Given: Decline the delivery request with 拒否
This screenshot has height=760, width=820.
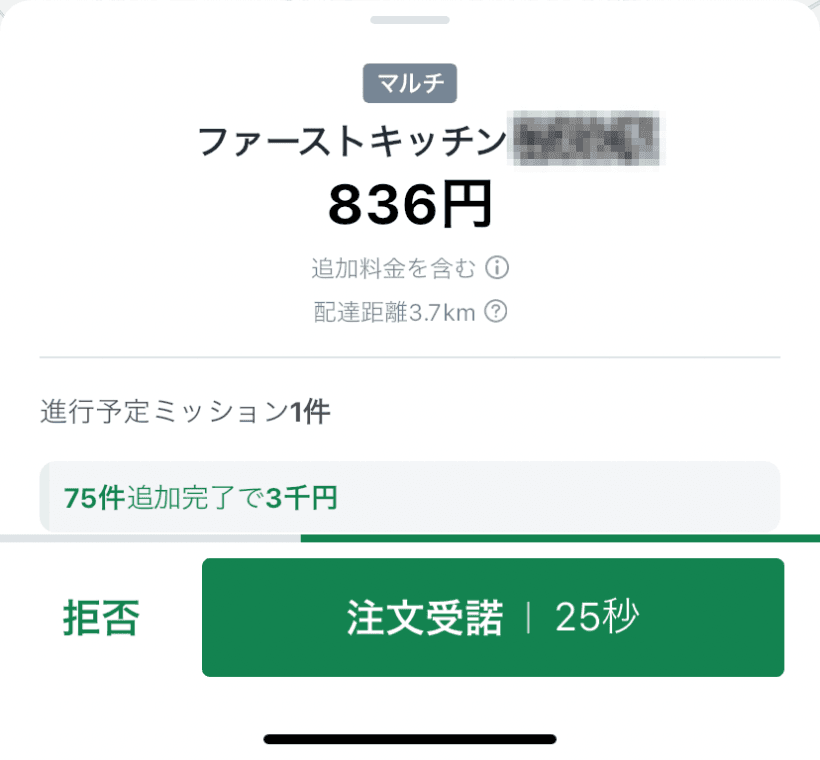Looking at the screenshot, I should coord(100,619).
